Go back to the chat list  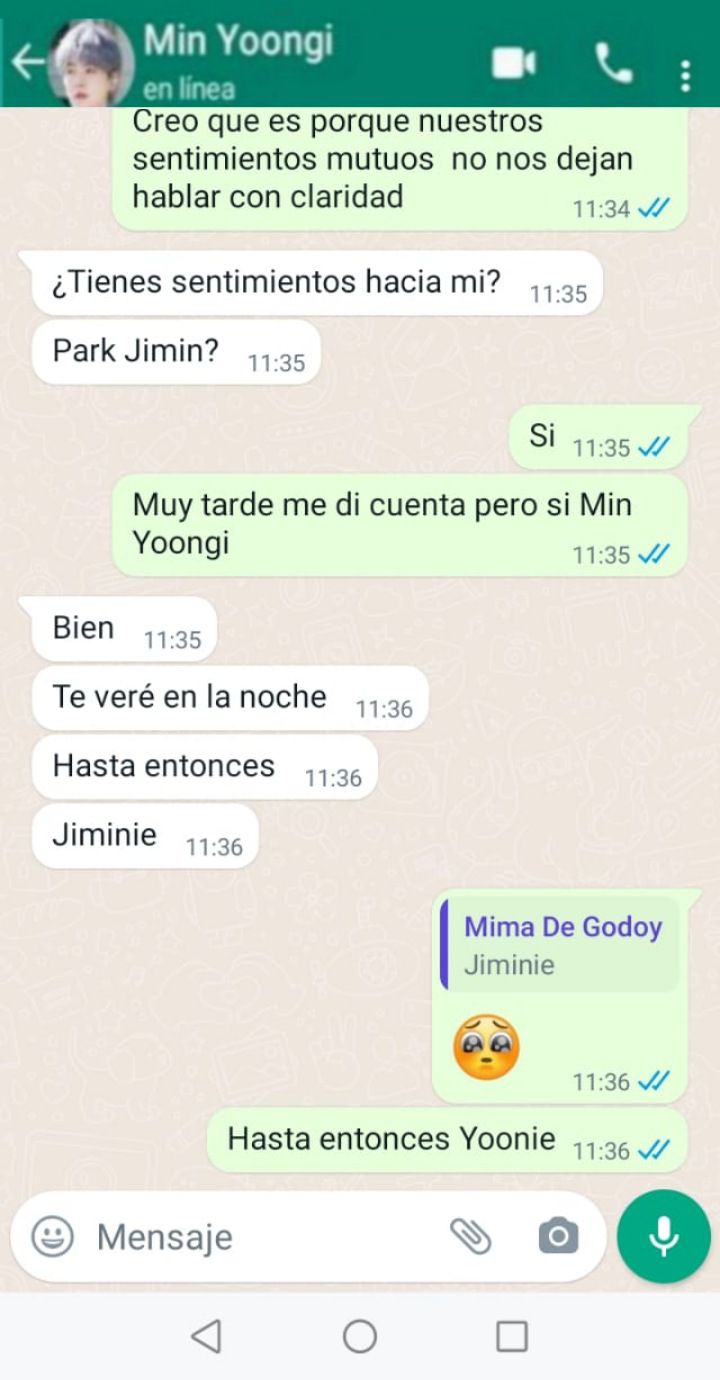[x=27, y=62]
